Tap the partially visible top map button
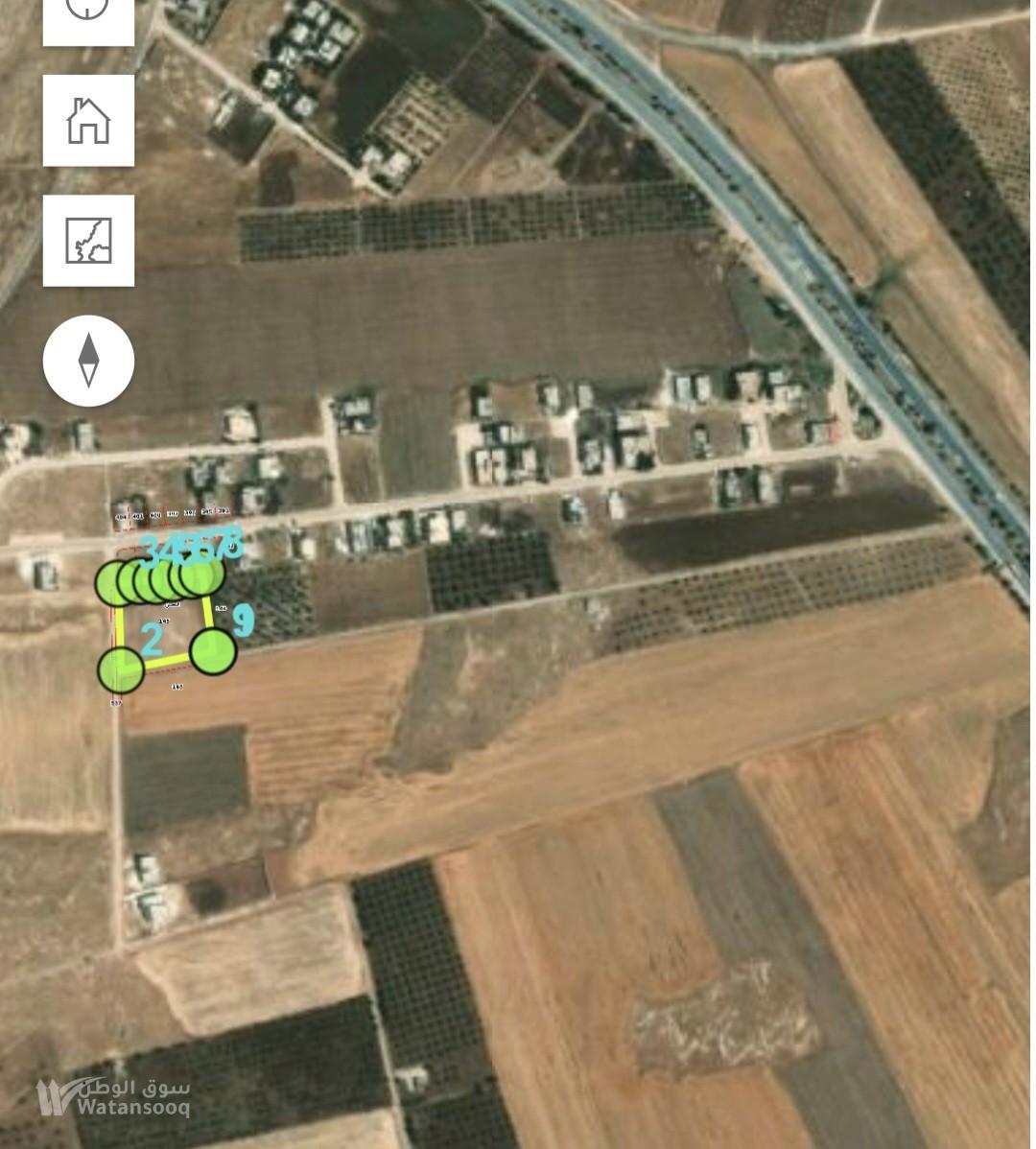 point(88,20)
